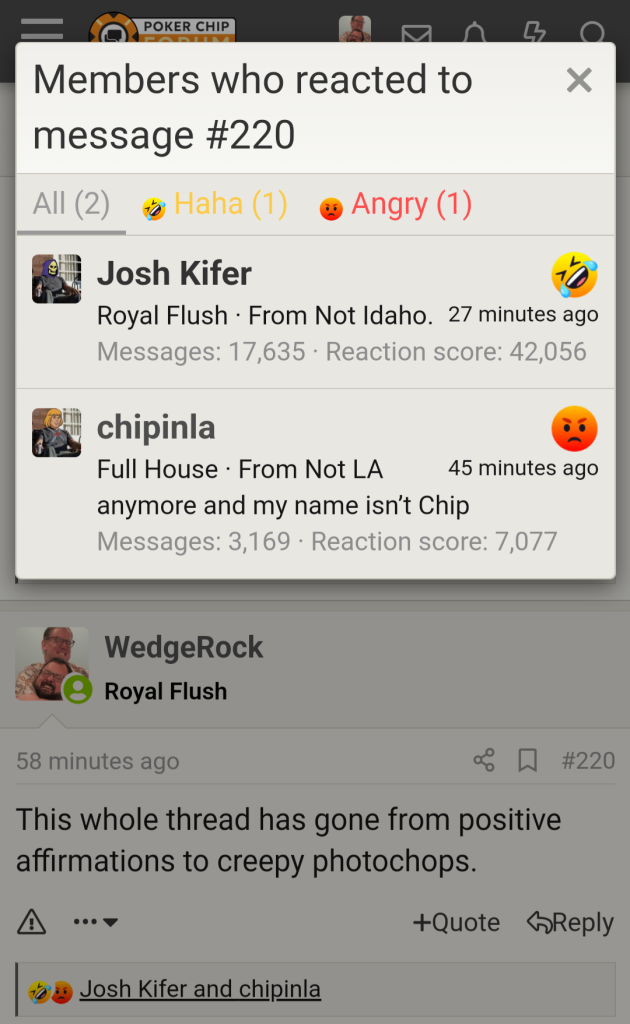
Task: Expand the post's more options menu
Action: [96, 922]
